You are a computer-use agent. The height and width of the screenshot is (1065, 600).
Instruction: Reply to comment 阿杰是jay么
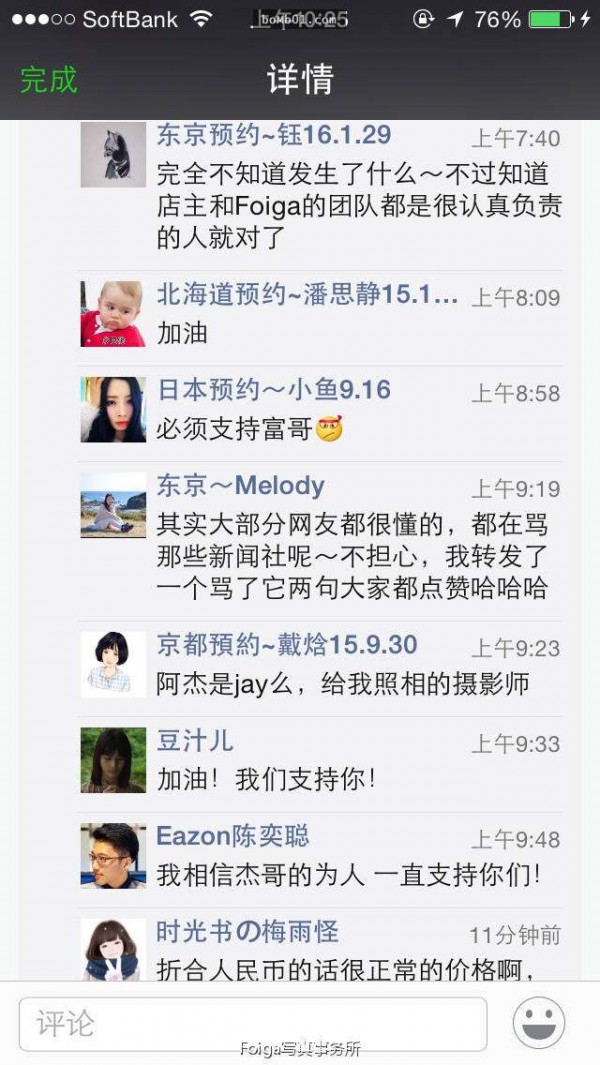[342, 684]
